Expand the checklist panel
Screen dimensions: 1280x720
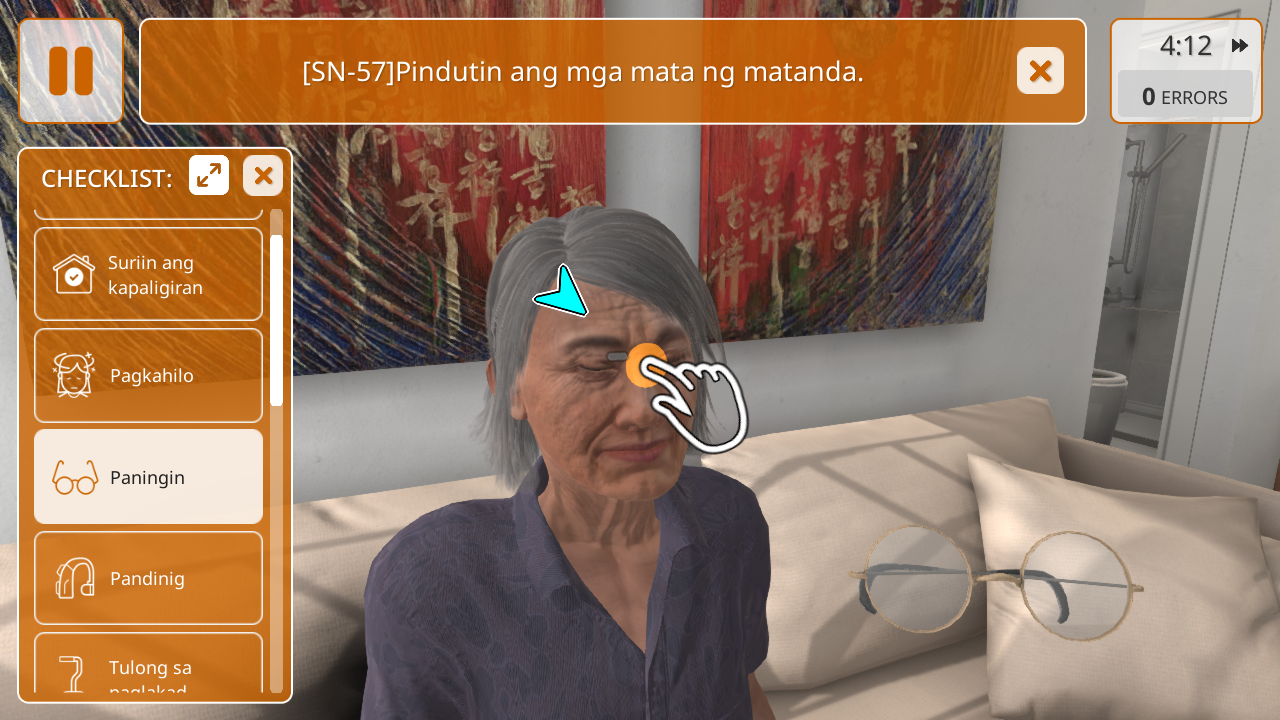209,176
